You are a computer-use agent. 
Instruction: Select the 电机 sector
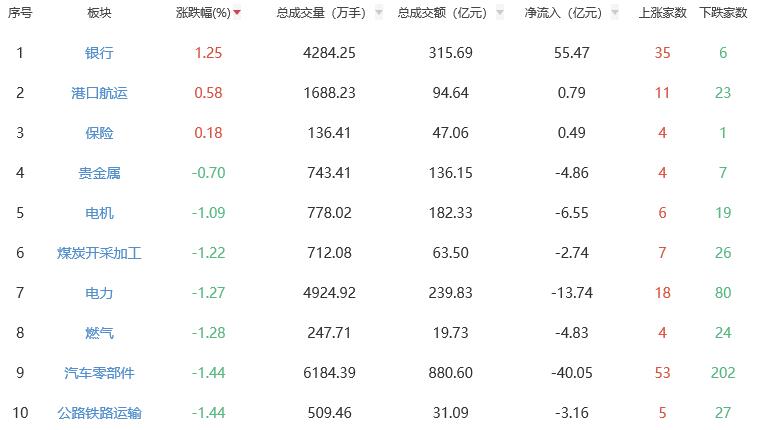(99, 213)
